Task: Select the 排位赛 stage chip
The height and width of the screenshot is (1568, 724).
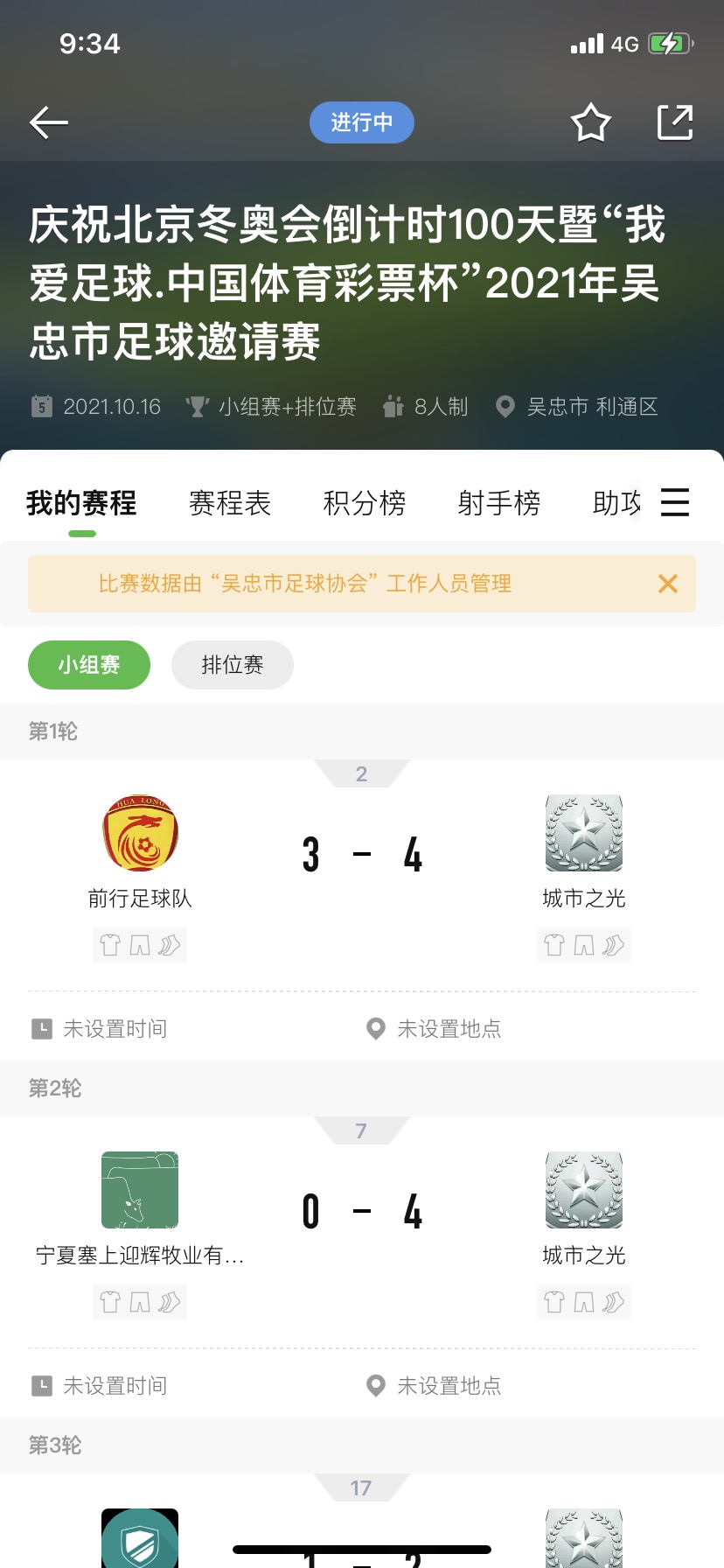Action: [x=232, y=665]
